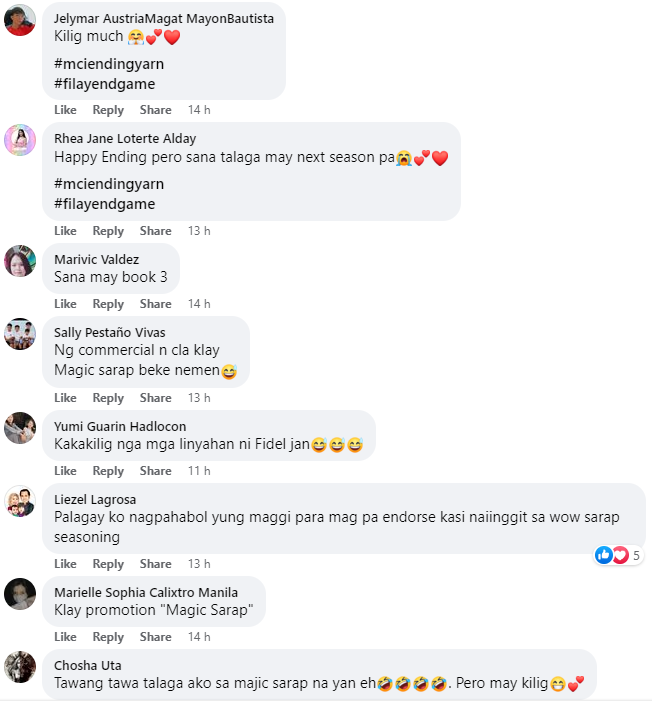Open #mciendingyarn hashtag in Jelymar's comment
This screenshot has width=652, height=702.
click(109, 64)
